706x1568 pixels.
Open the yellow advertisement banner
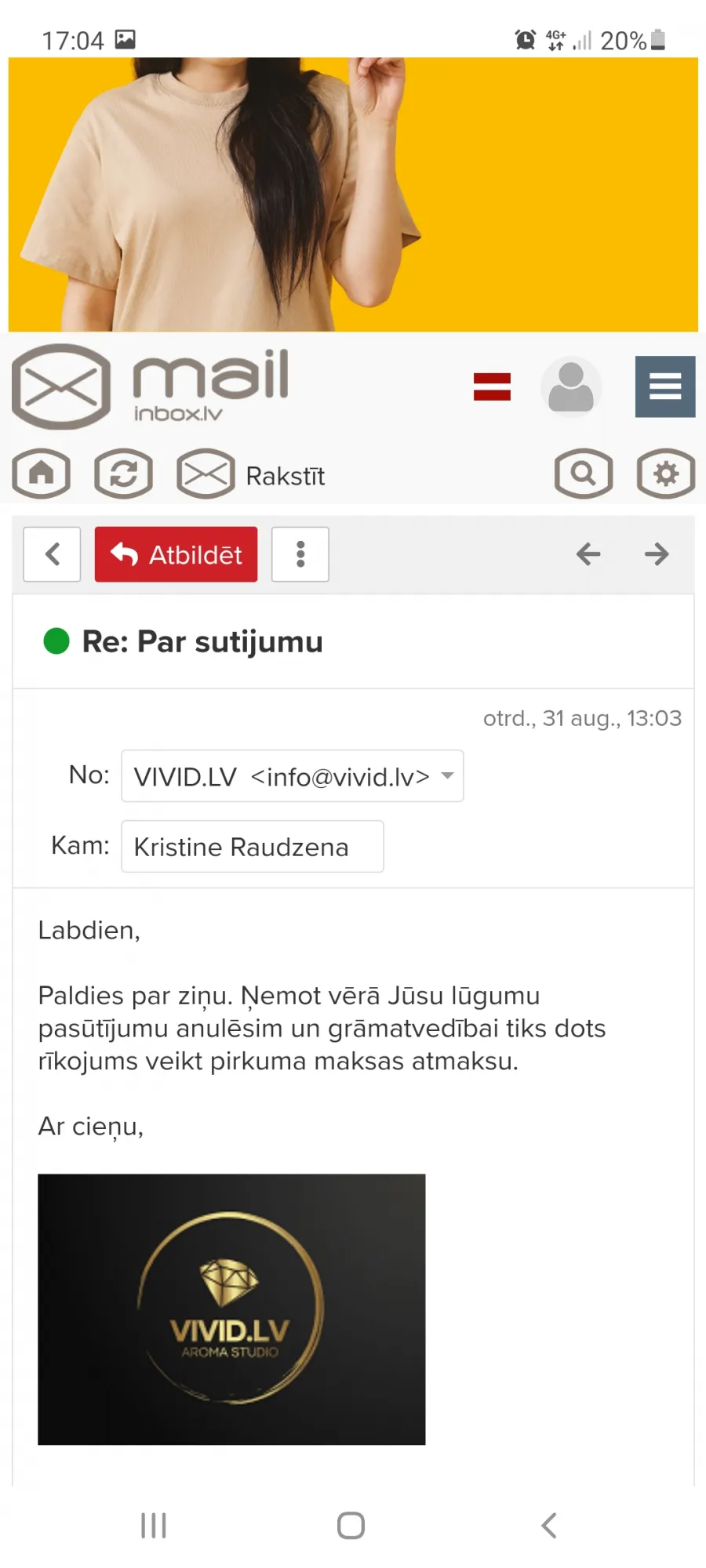point(353,194)
